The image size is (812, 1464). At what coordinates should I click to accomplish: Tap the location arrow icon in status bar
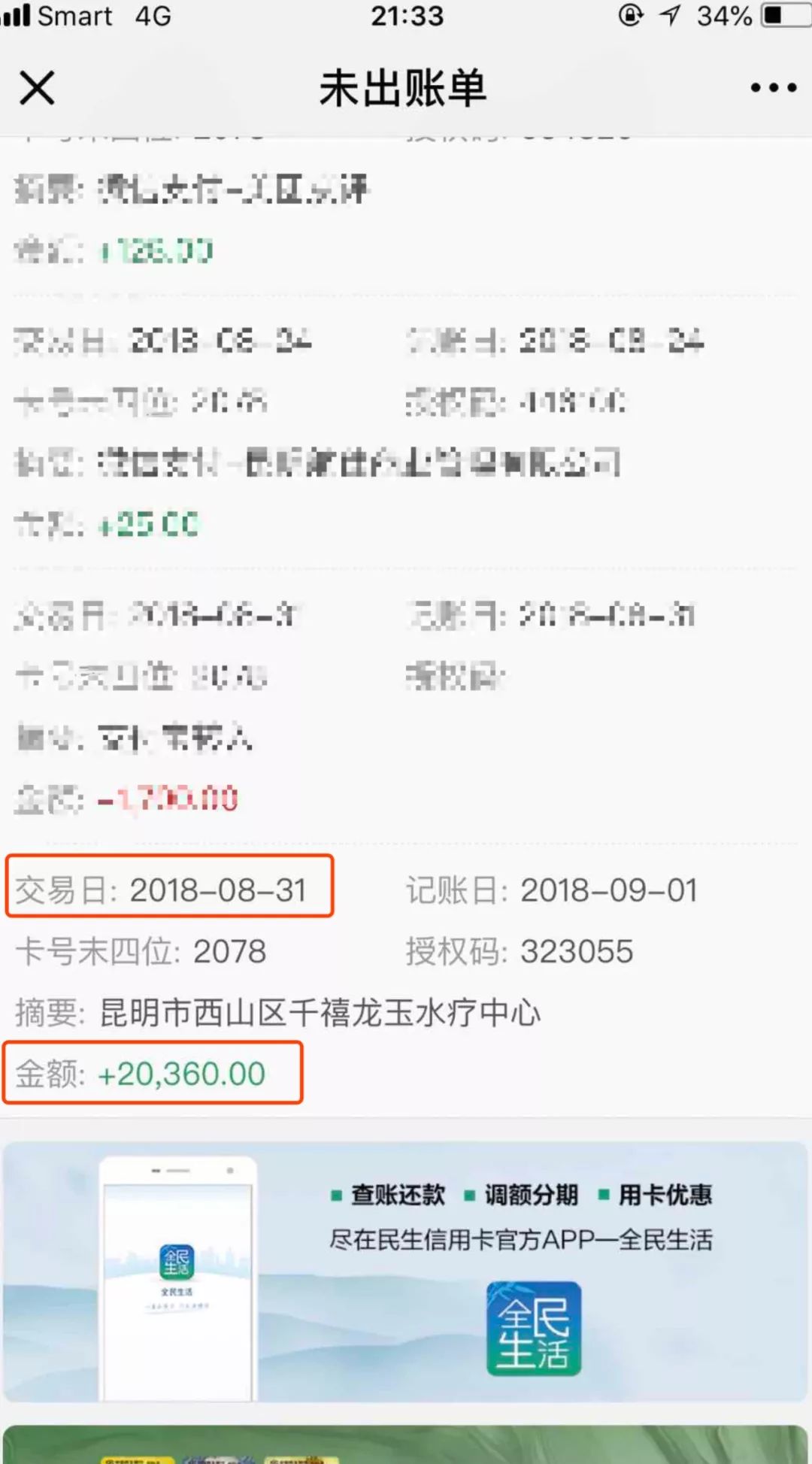[668, 14]
